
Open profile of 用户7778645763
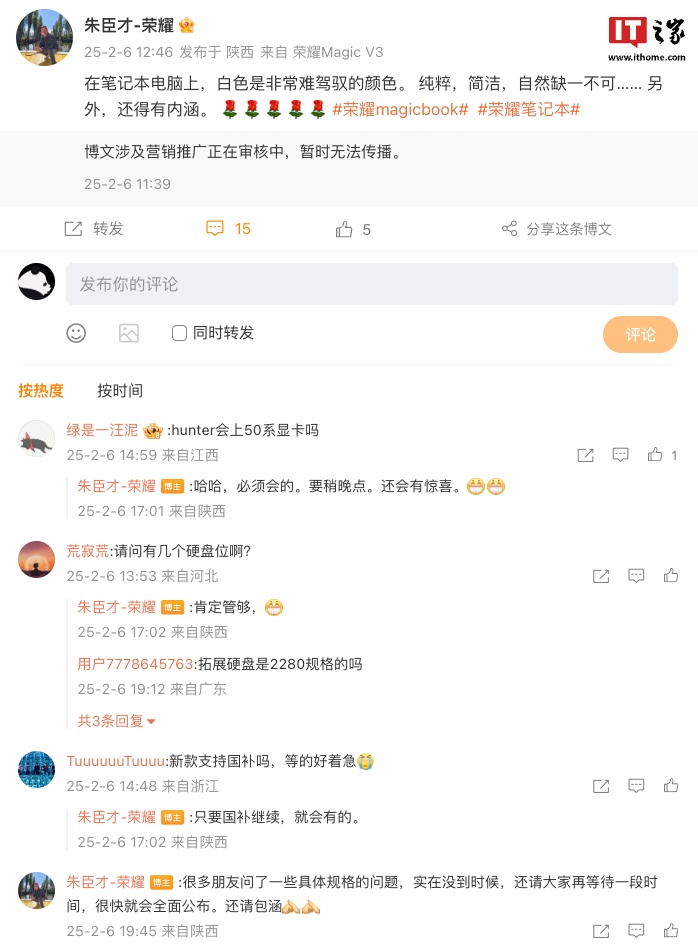point(135,663)
